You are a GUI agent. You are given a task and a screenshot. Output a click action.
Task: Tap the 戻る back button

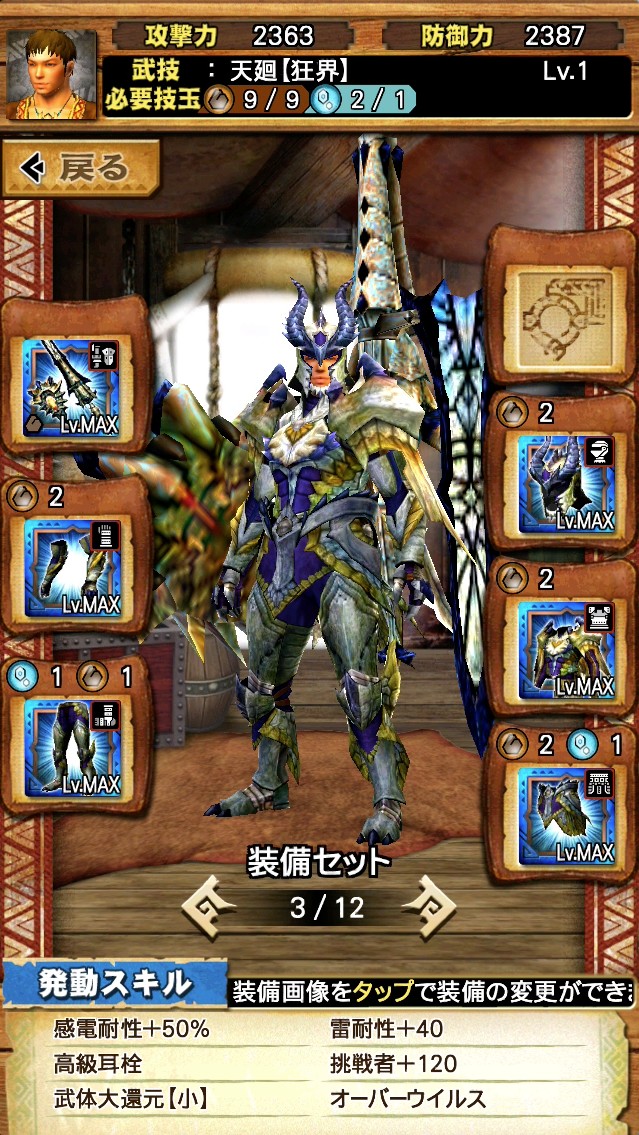pyautogui.click(x=82, y=169)
